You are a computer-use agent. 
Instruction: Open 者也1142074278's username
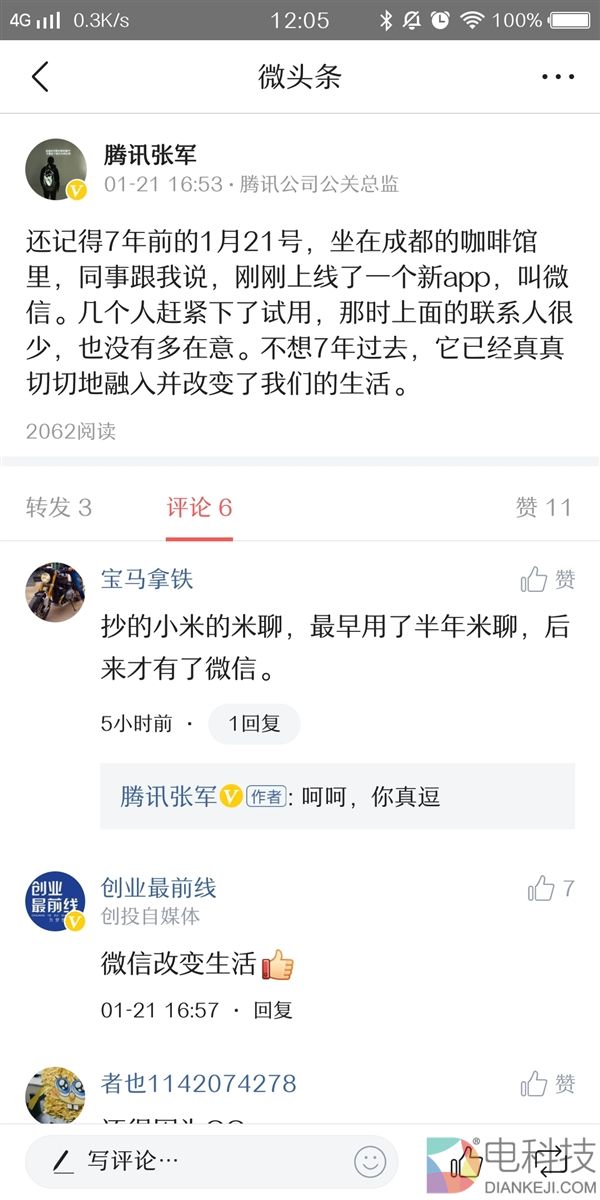tap(198, 1083)
